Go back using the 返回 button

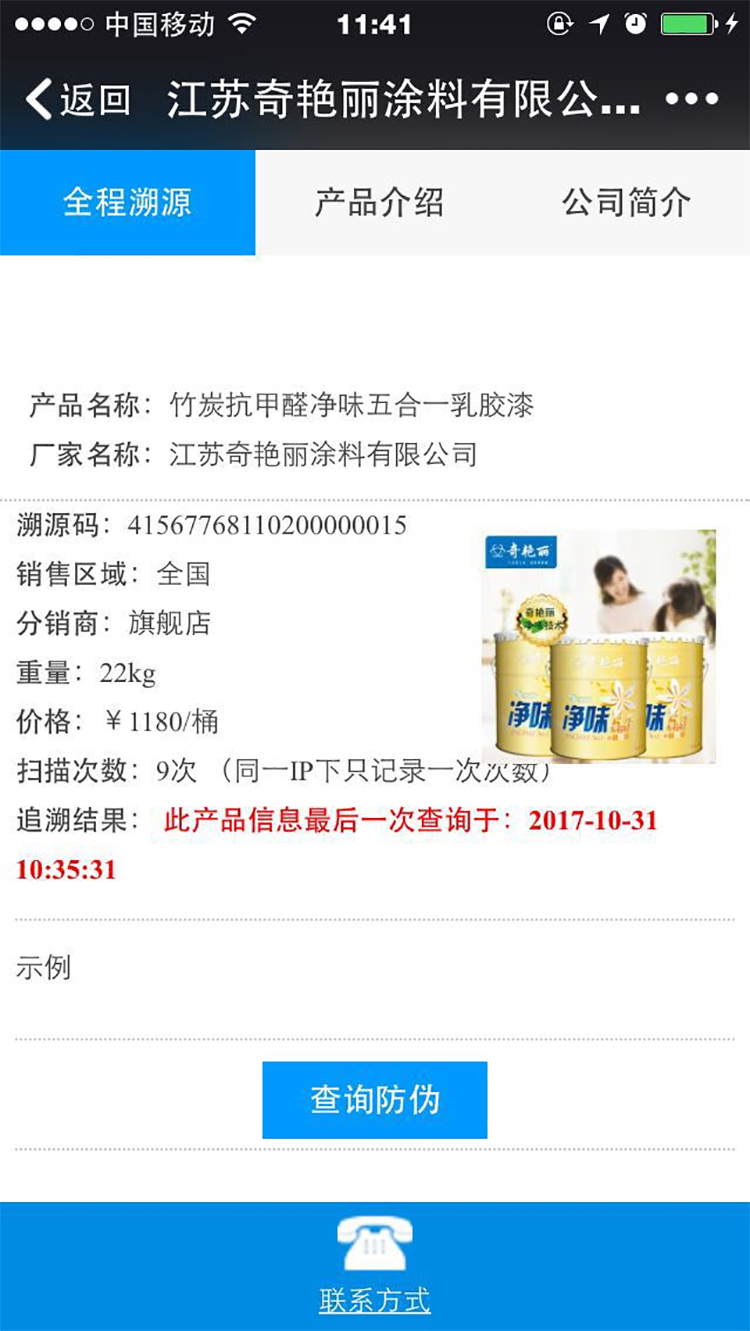(x=78, y=100)
